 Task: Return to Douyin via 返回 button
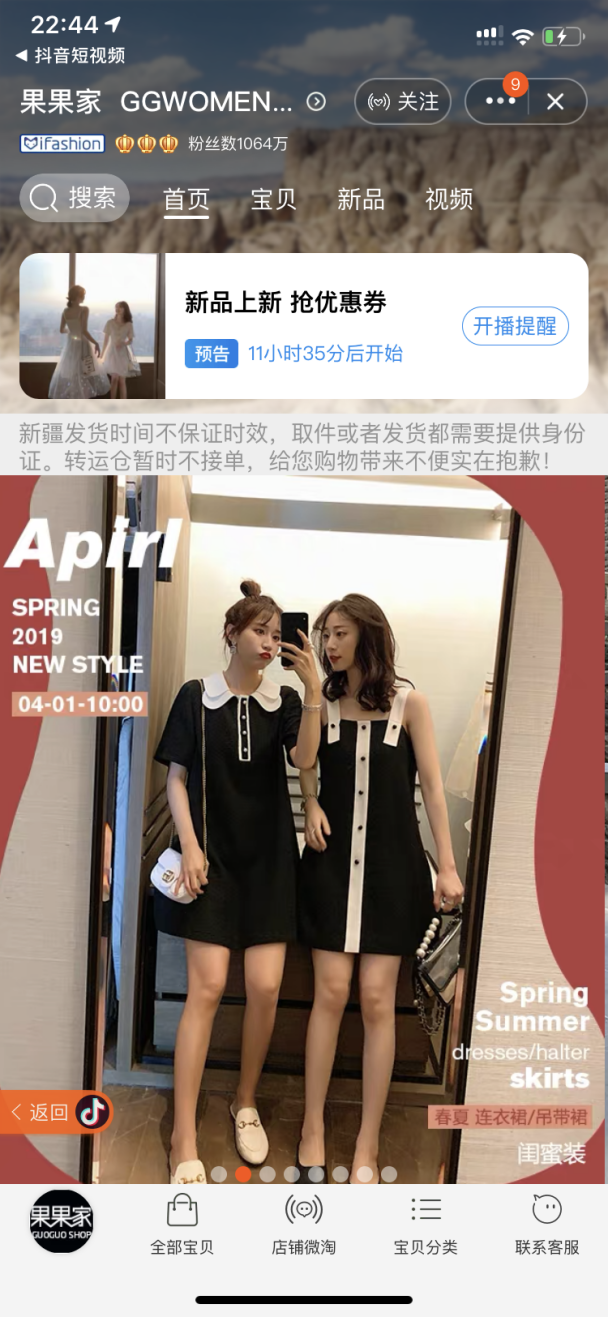pyautogui.click(x=55, y=1112)
